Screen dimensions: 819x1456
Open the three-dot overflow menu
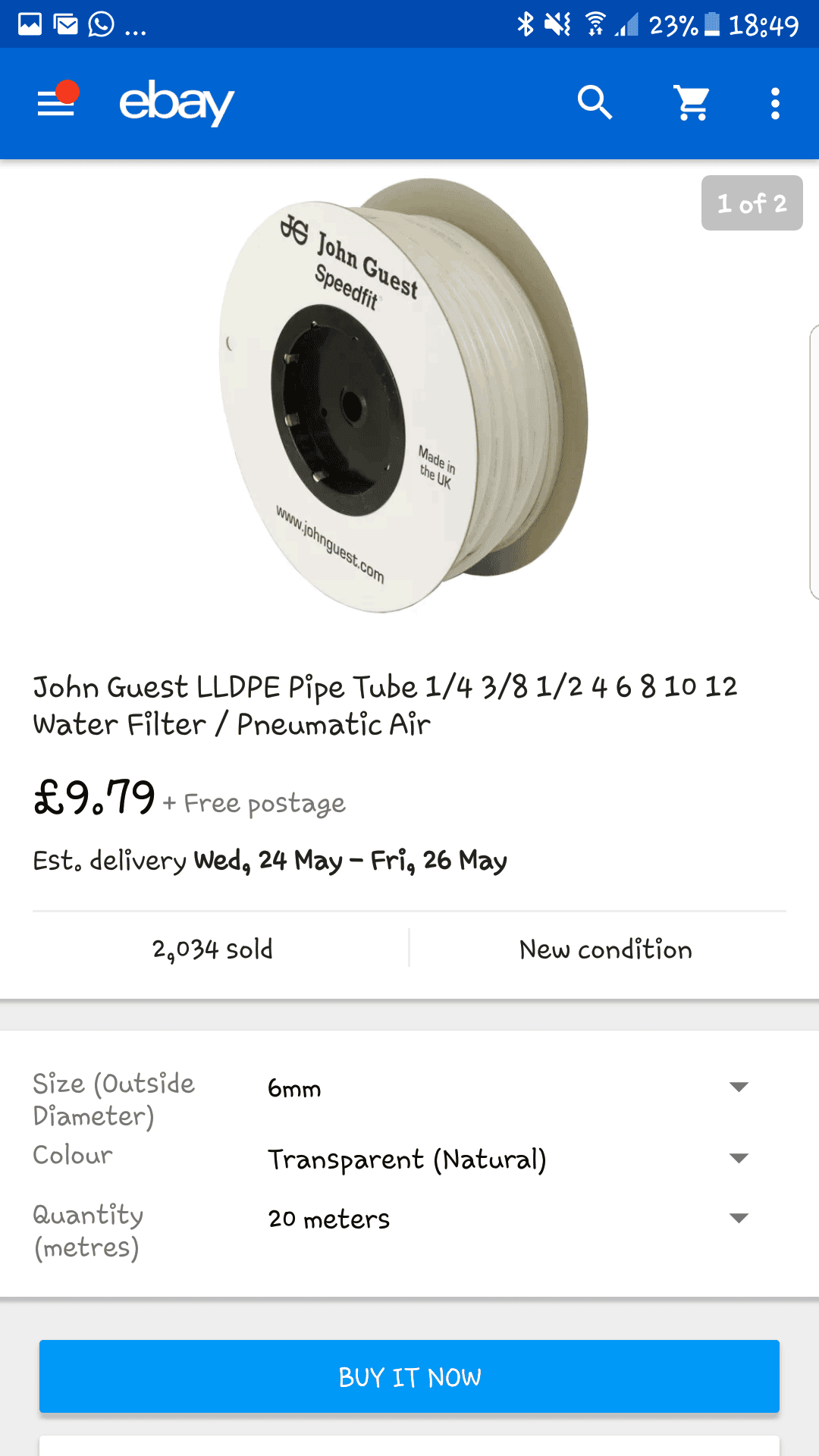(774, 103)
